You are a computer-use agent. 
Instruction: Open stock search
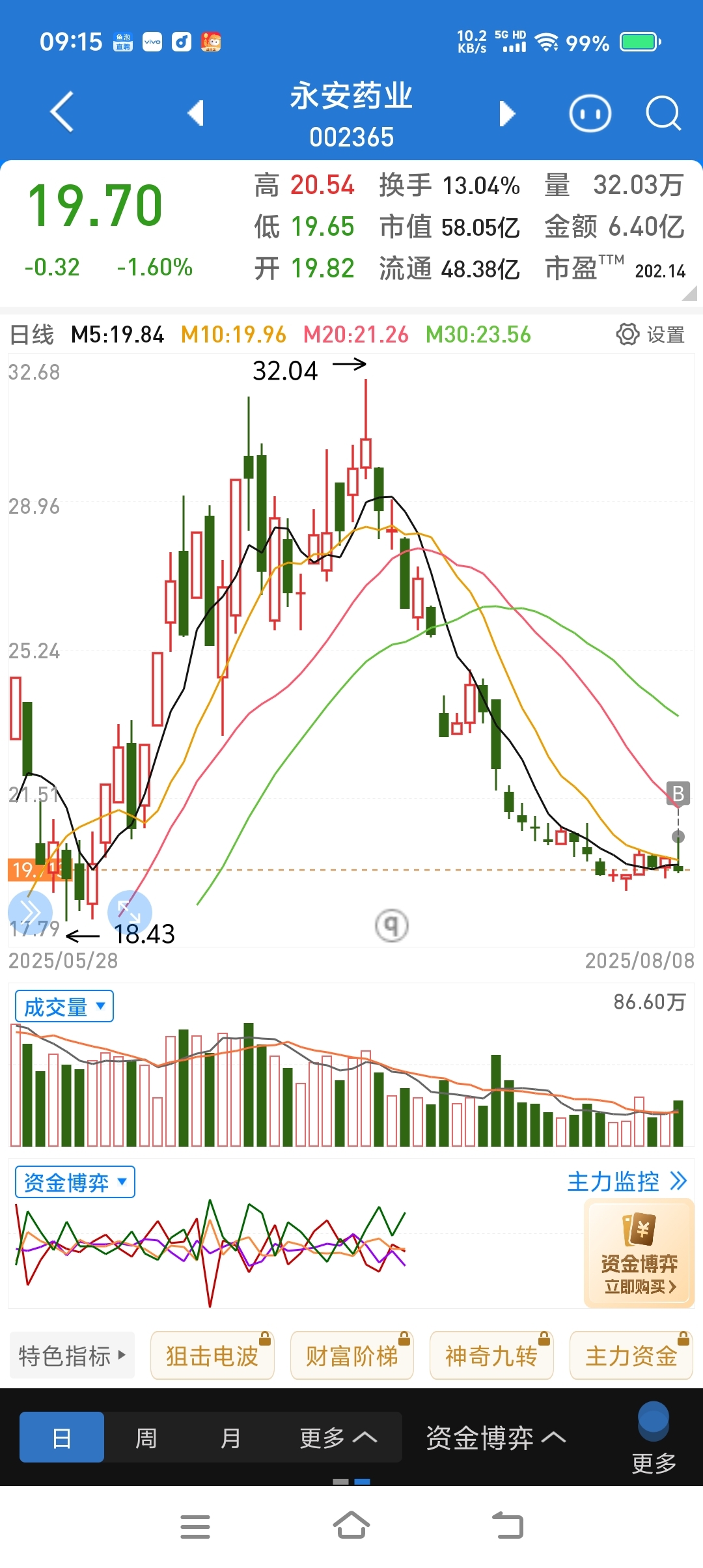663,113
